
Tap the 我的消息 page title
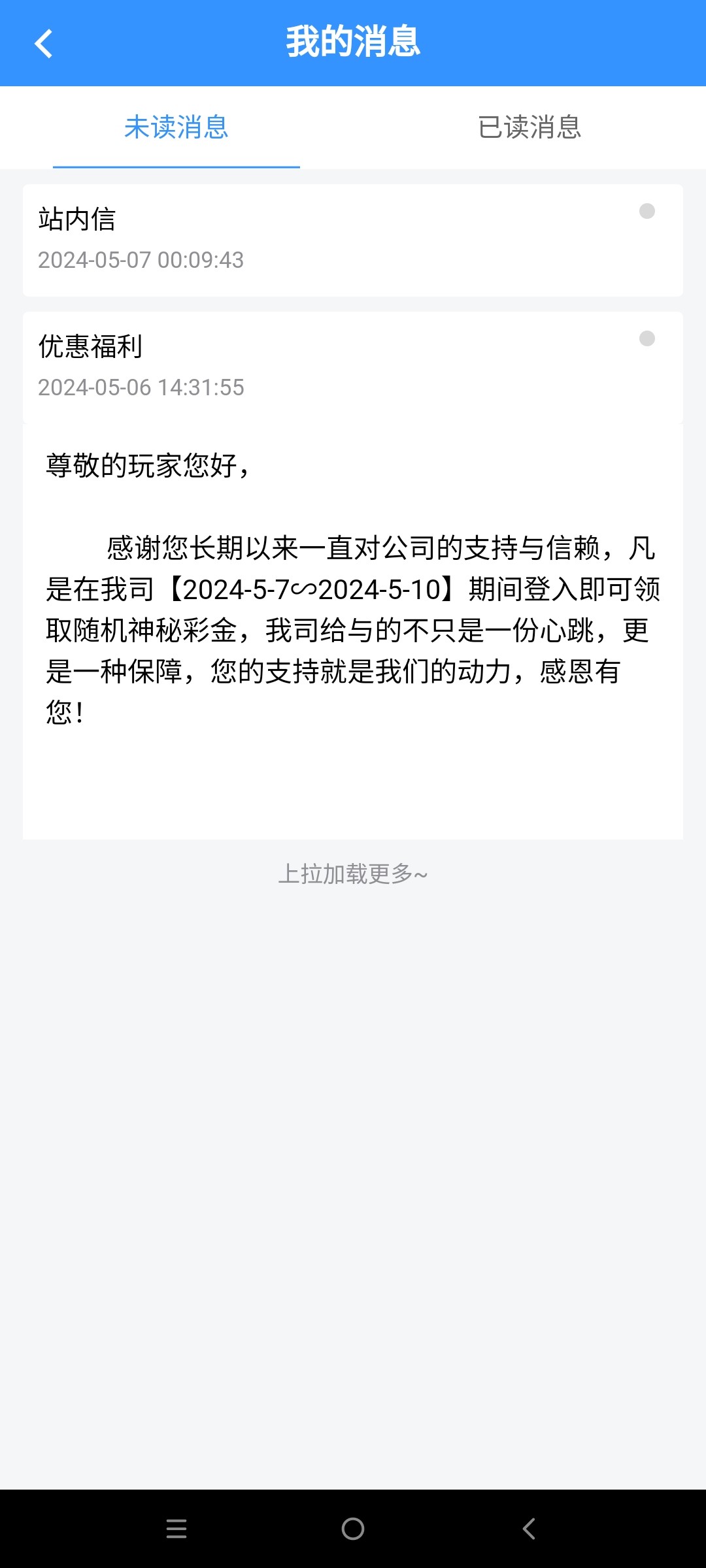353,42
